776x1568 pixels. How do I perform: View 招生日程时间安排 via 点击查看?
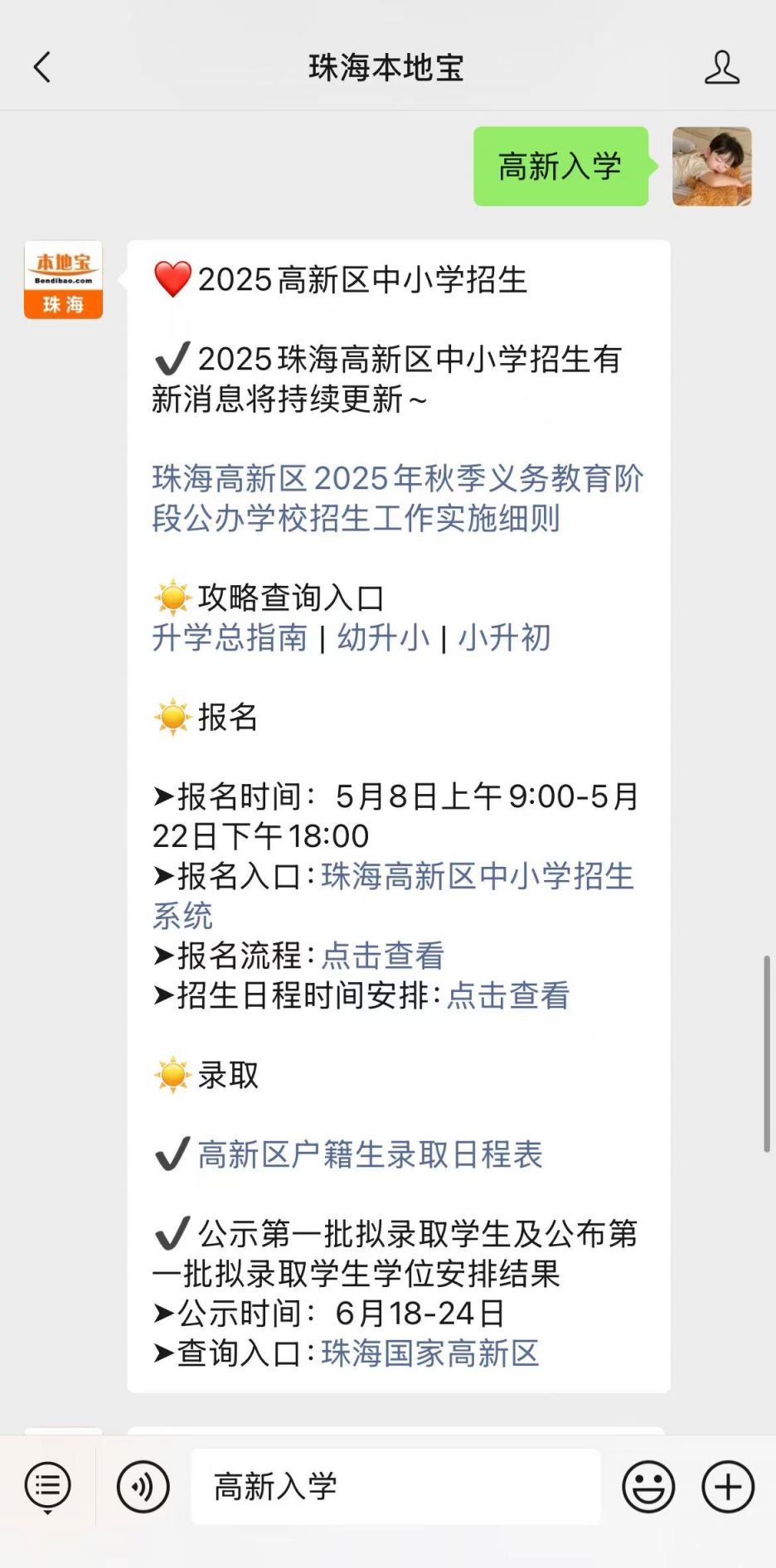(507, 995)
